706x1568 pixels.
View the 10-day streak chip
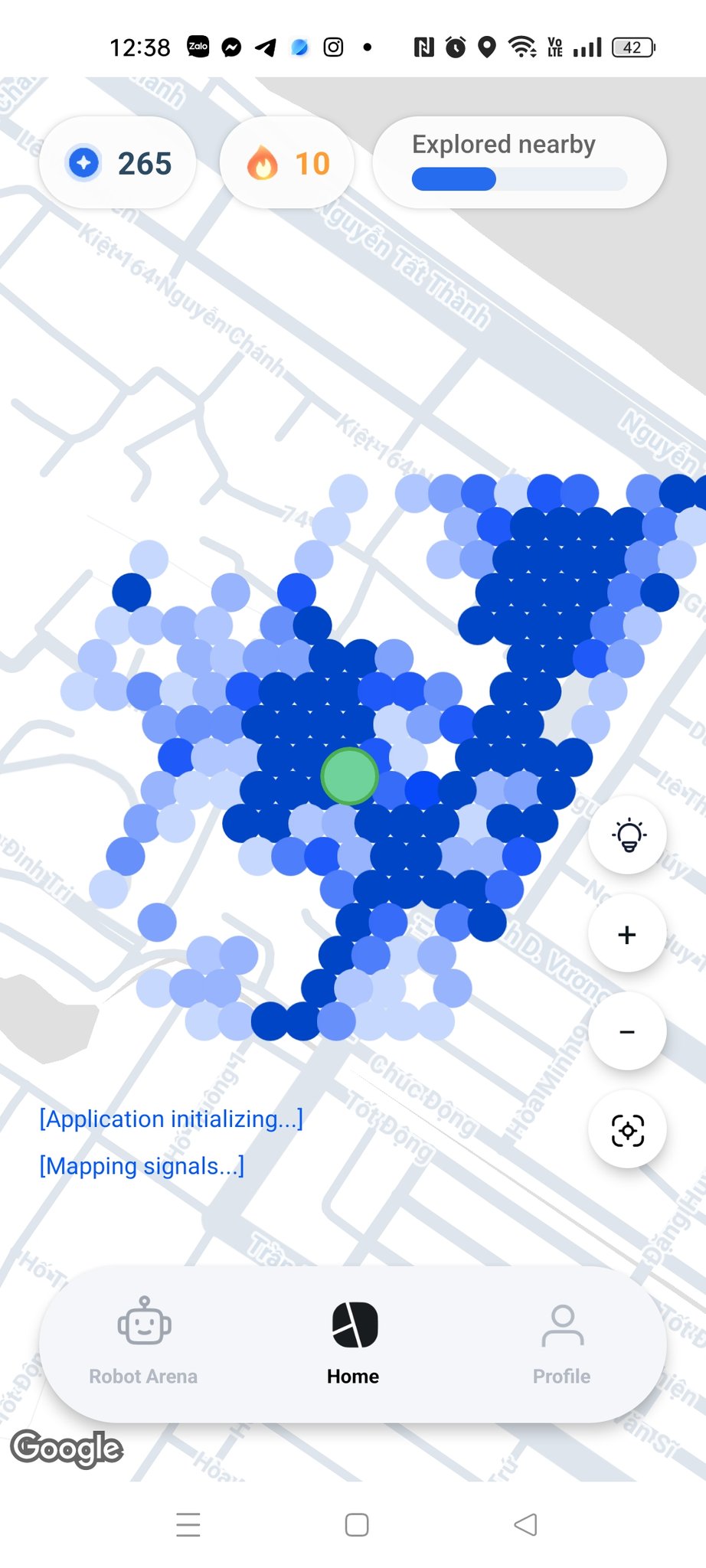coord(287,163)
